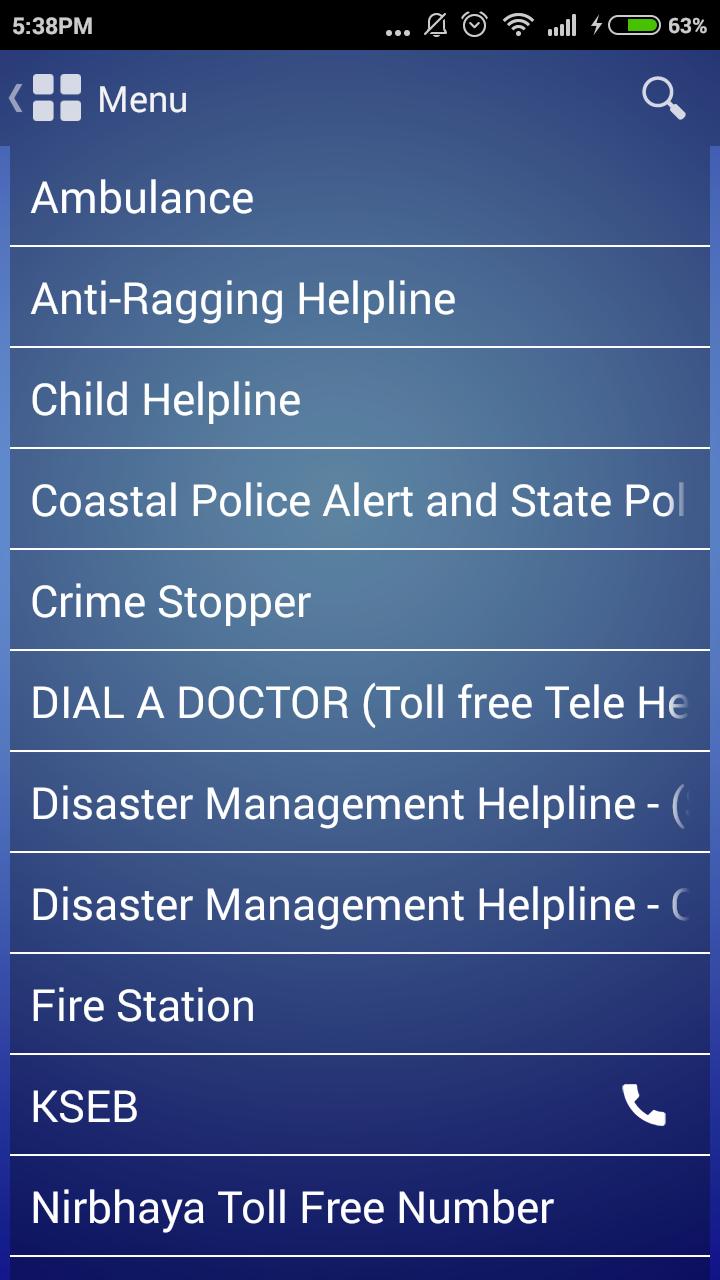The width and height of the screenshot is (720, 1280).
Task: Call KSEB using the phone icon
Action: pyautogui.click(x=643, y=1105)
